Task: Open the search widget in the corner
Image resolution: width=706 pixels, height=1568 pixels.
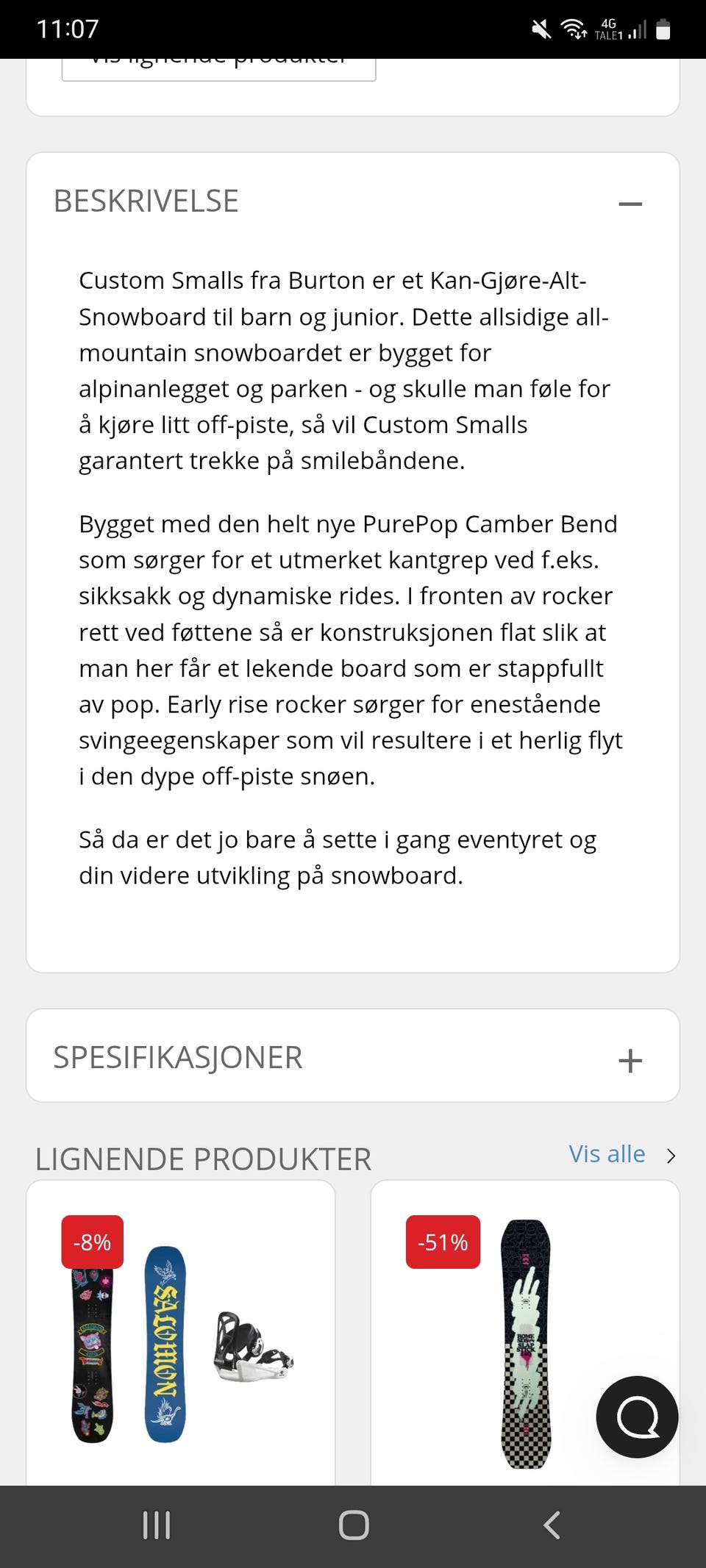Action: 637,1417
